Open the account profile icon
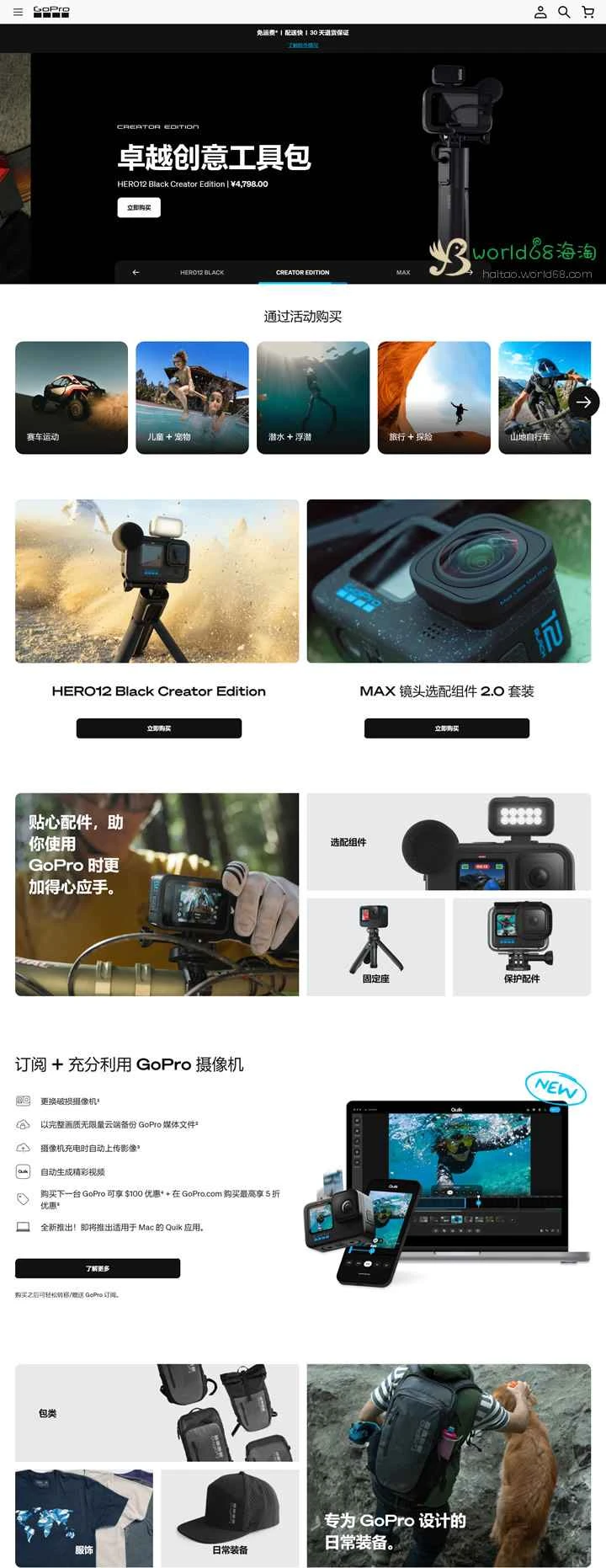The height and width of the screenshot is (1568, 606). point(540,12)
